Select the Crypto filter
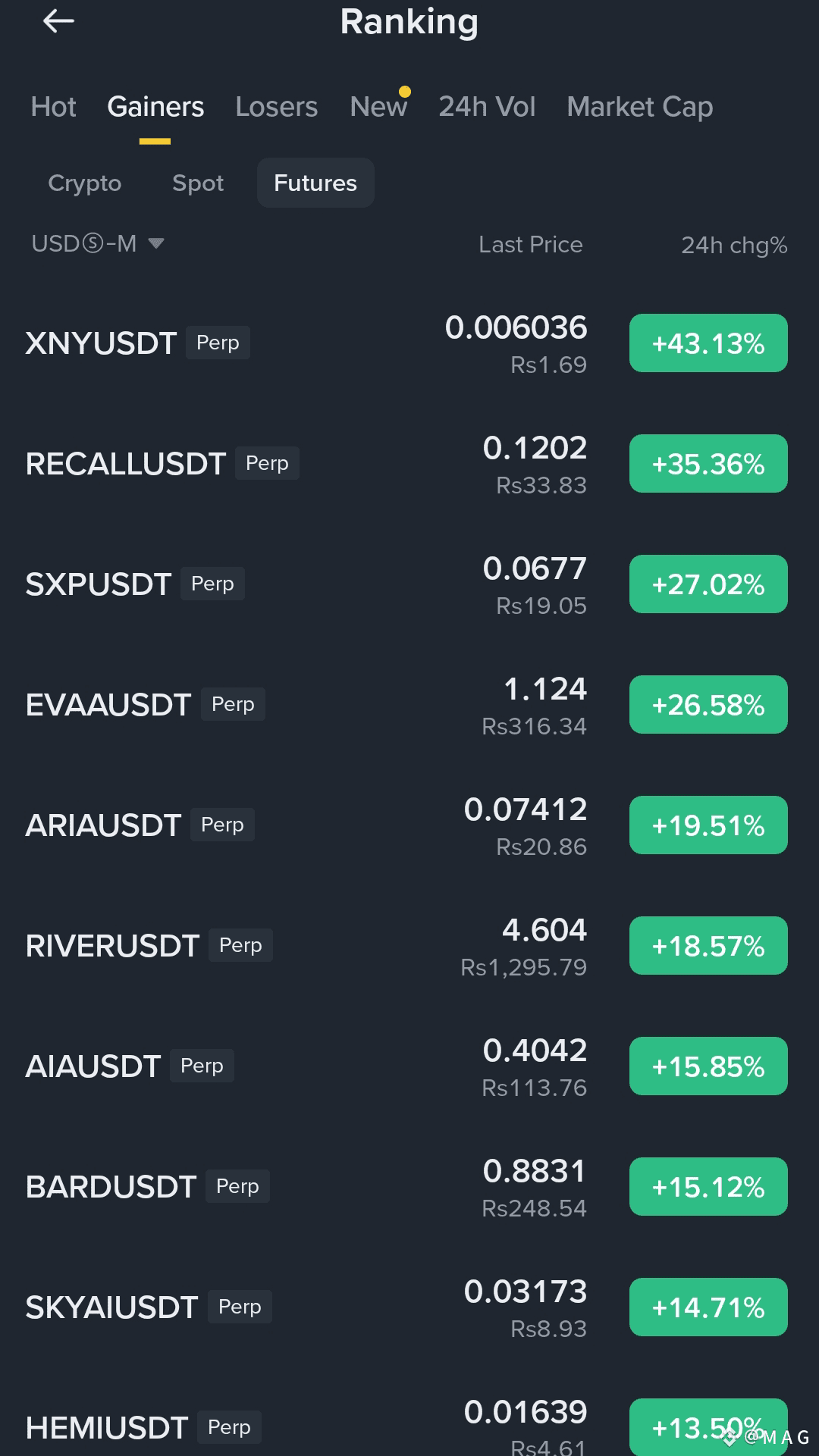819x1456 pixels. coord(84,183)
